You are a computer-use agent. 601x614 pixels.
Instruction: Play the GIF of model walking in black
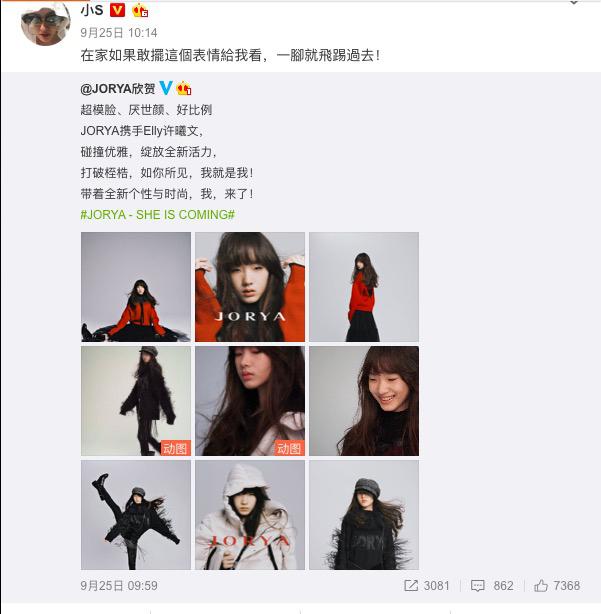[136, 401]
